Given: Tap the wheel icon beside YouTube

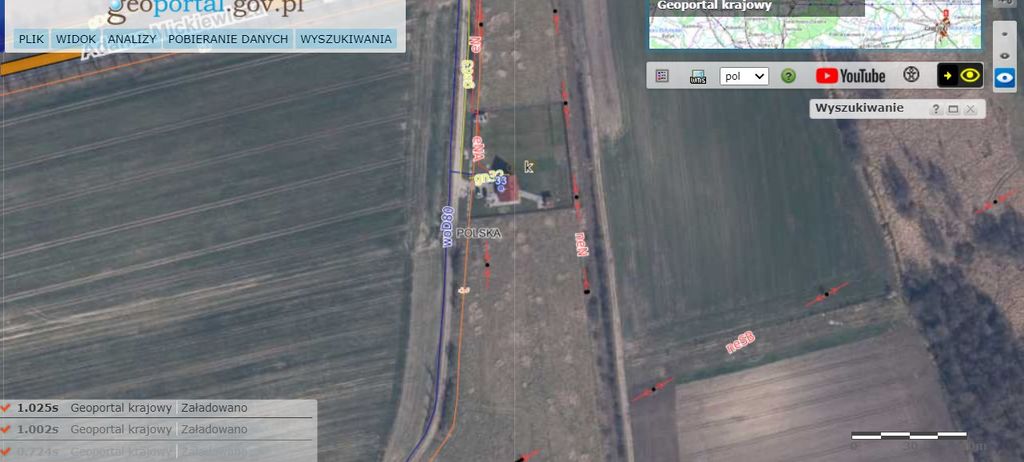Looking at the screenshot, I should tap(910, 75).
